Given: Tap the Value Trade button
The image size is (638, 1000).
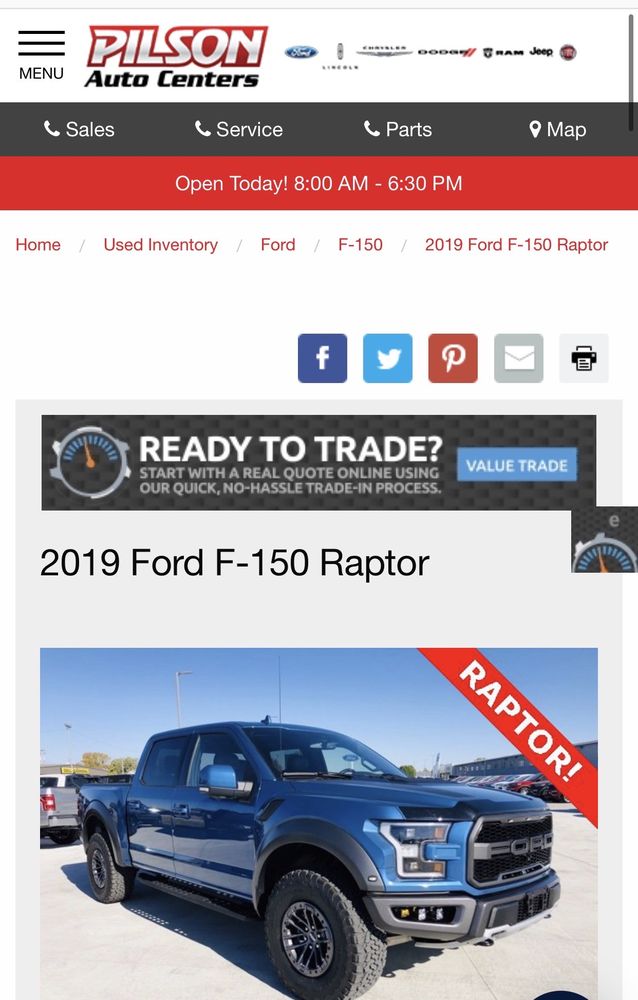Looking at the screenshot, I should 517,465.
